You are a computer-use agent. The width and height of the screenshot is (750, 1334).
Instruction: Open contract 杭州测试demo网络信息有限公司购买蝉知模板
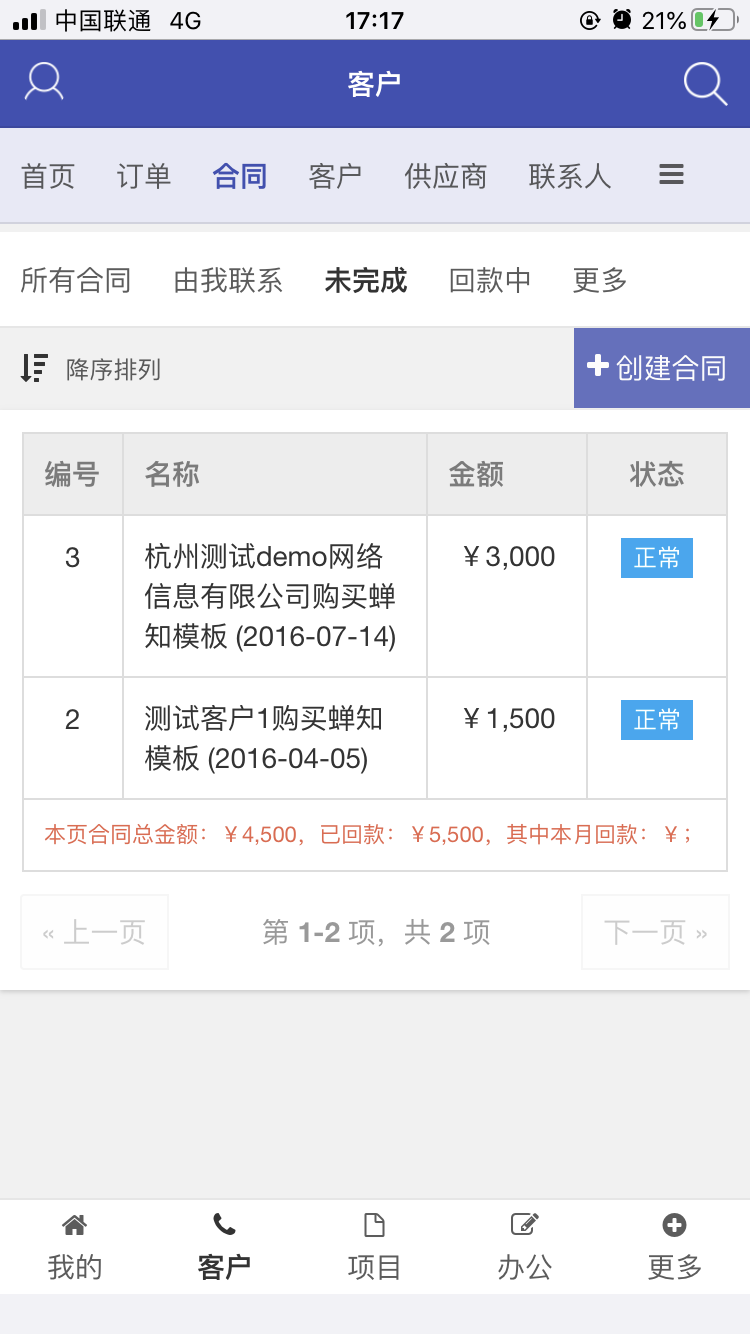[x=270, y=596]
